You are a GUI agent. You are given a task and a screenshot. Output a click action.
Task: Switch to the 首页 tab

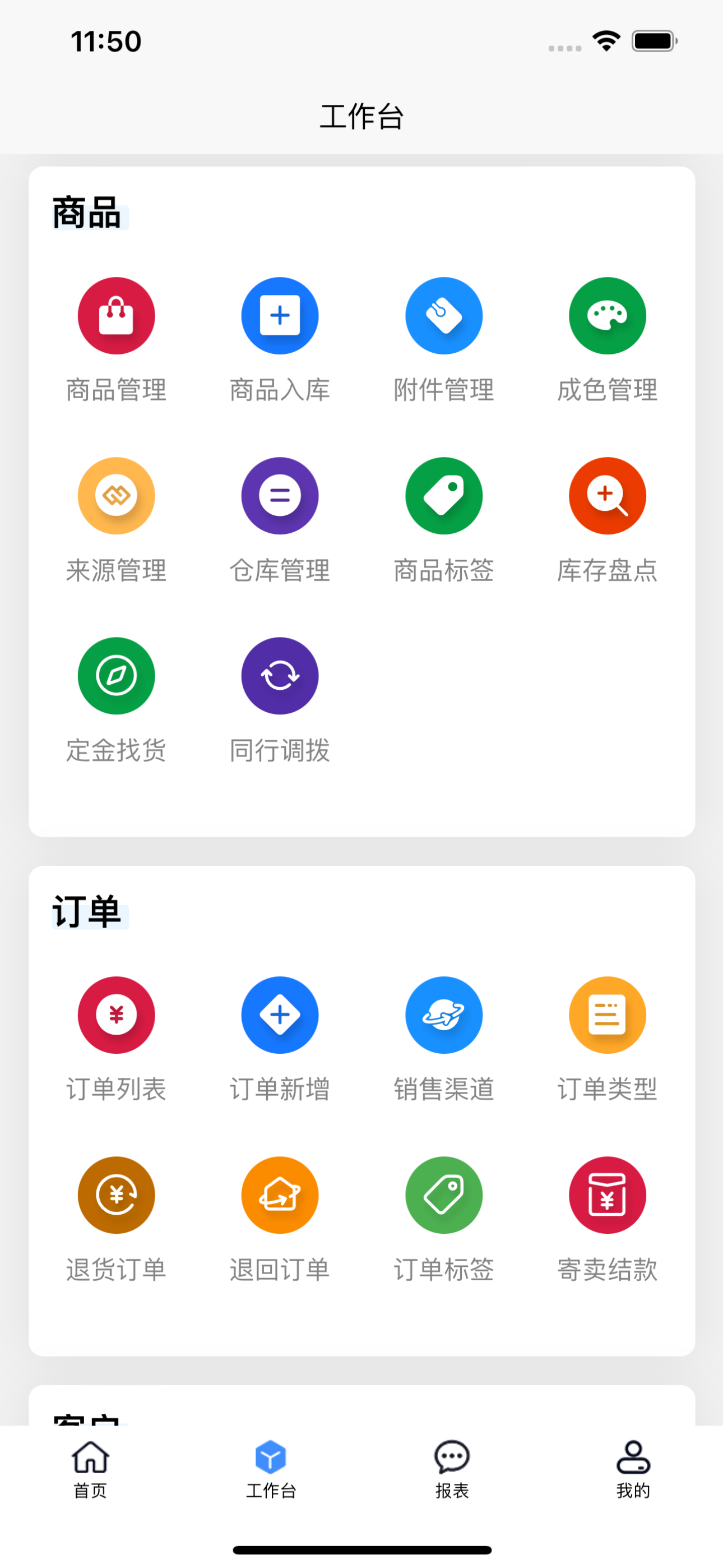[91, 1469]
